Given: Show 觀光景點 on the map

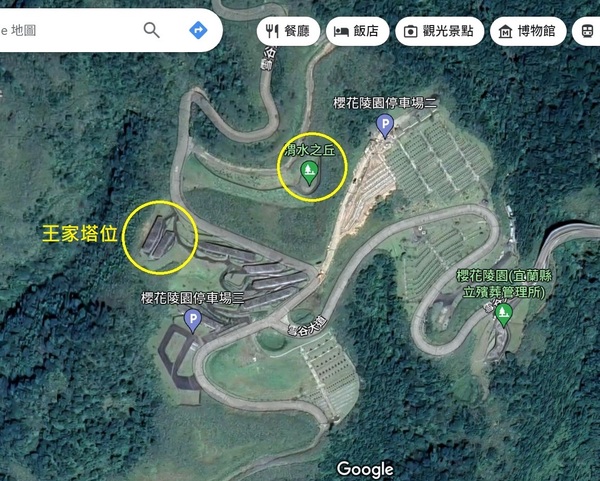Looking at the screenshot, I should pyautogui.click(x=440, y=31).
